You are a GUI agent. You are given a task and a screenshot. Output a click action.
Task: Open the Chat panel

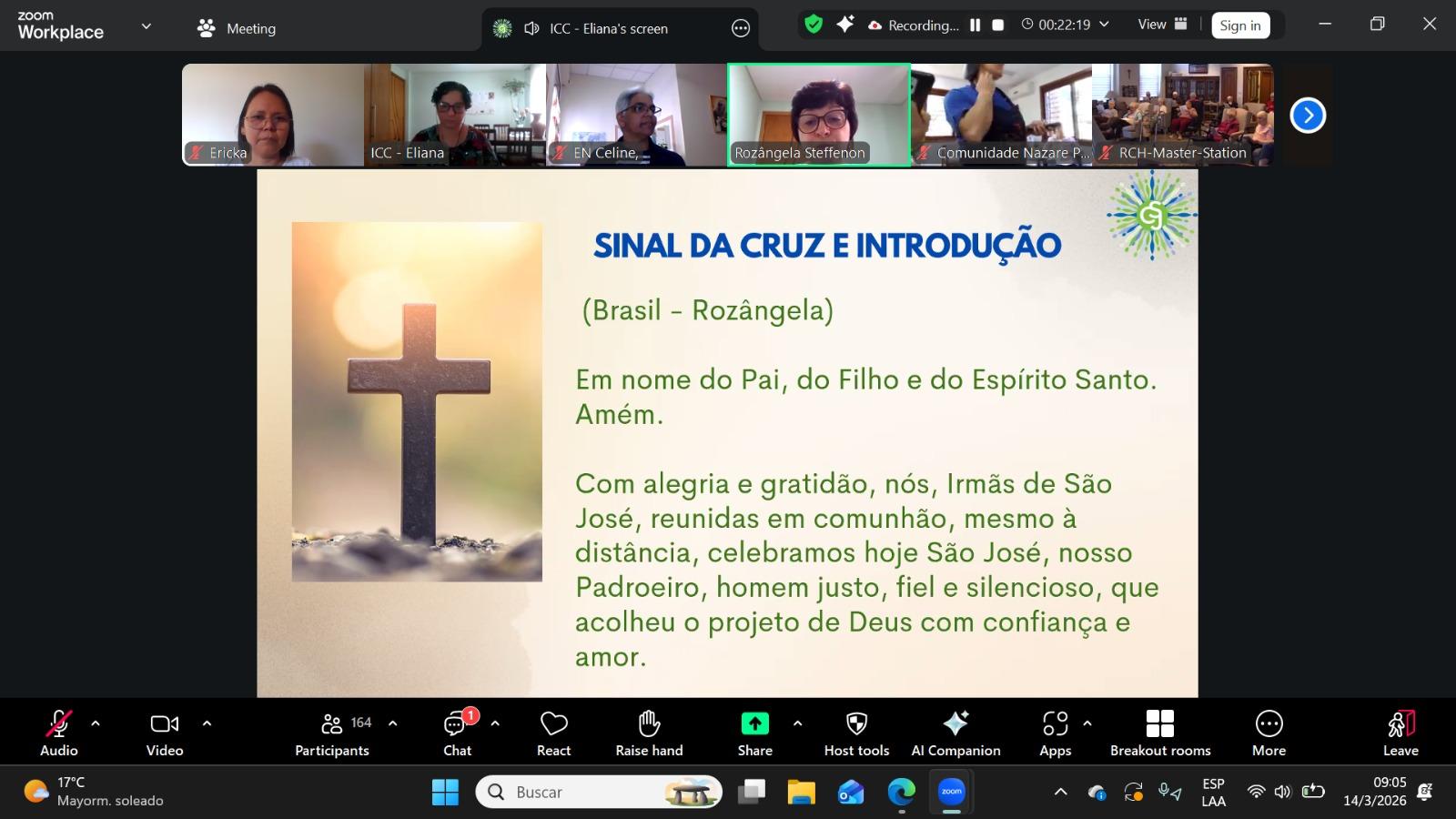pos(457,733)
